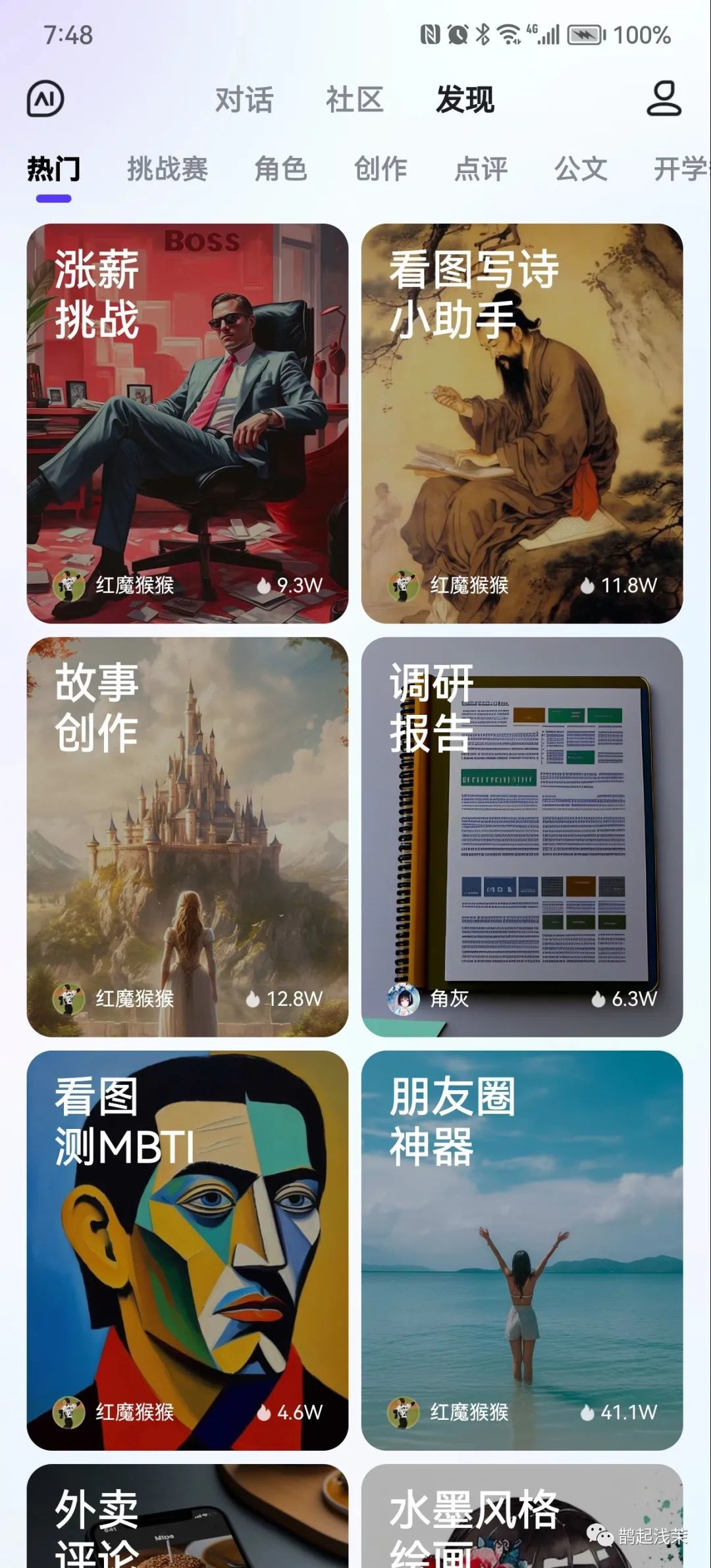Switch to the 对话 tab
This screenshot has width=711, height=1568.
(244, 100)
